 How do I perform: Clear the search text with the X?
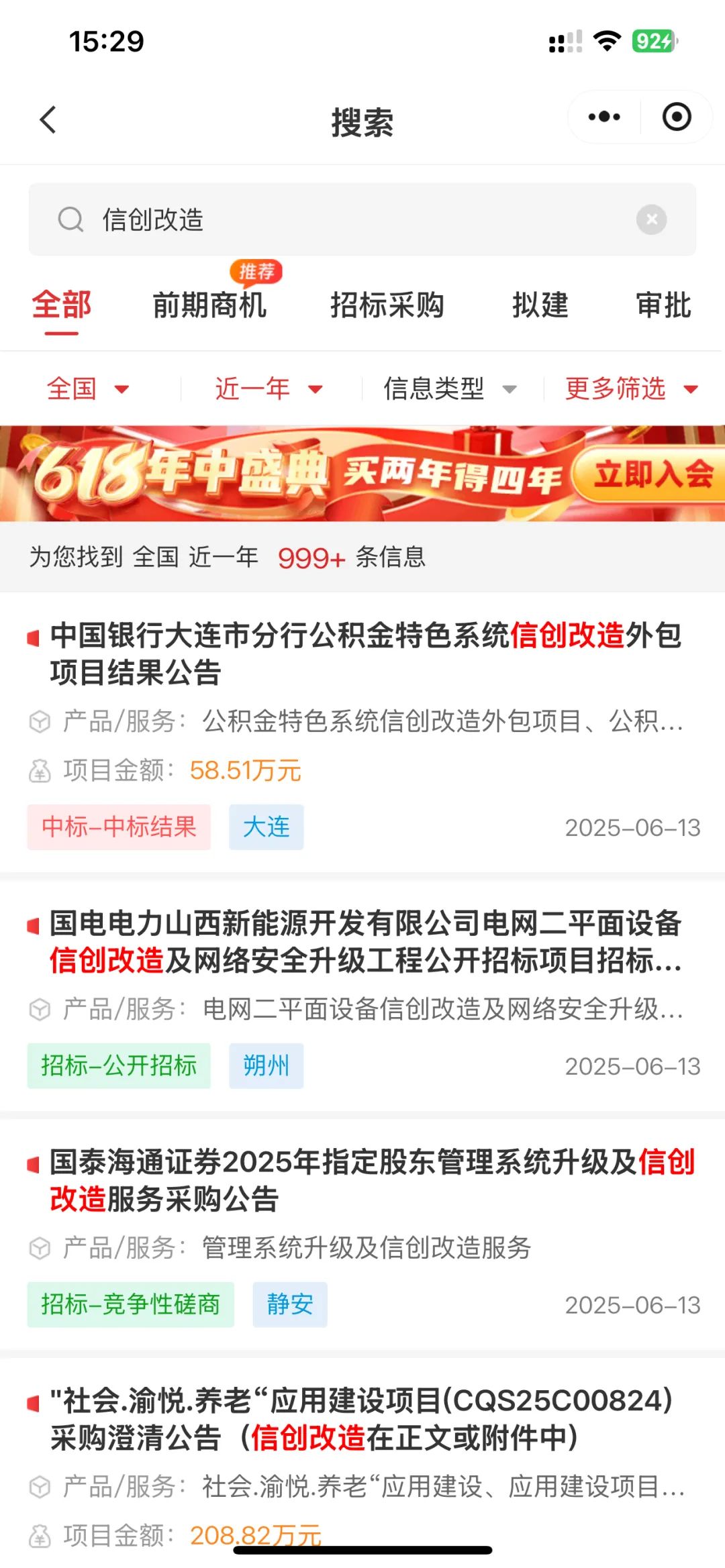(650, 219)
